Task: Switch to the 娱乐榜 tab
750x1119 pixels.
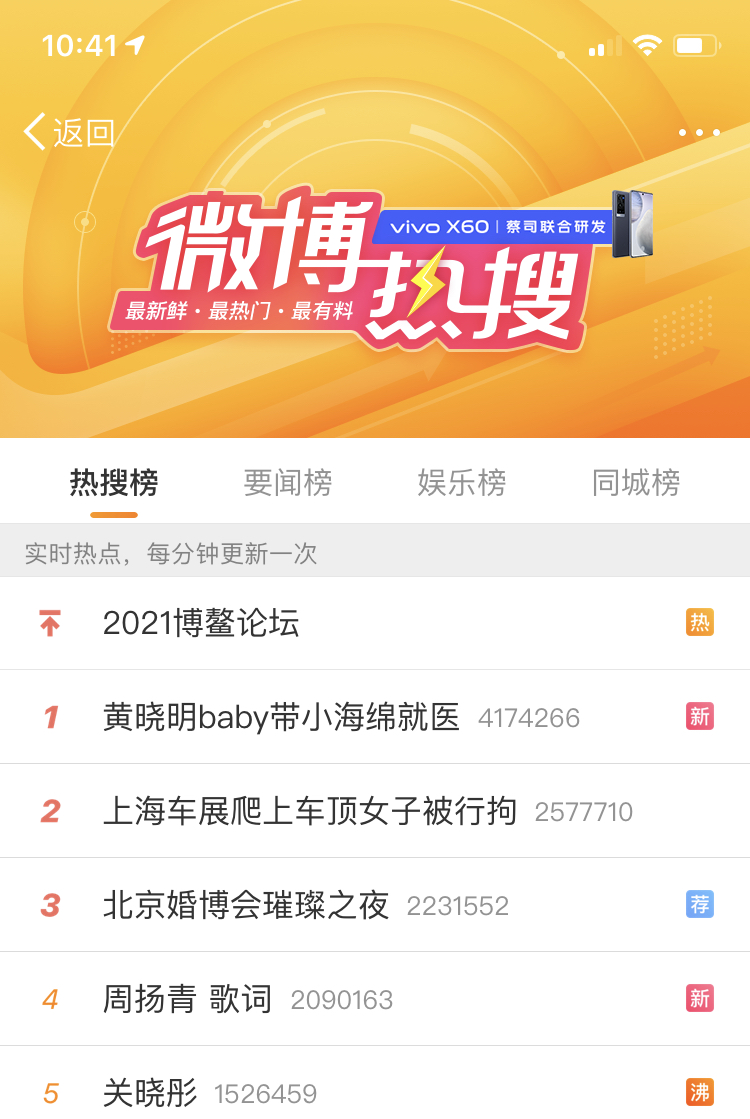Action: tap(462, 483)
